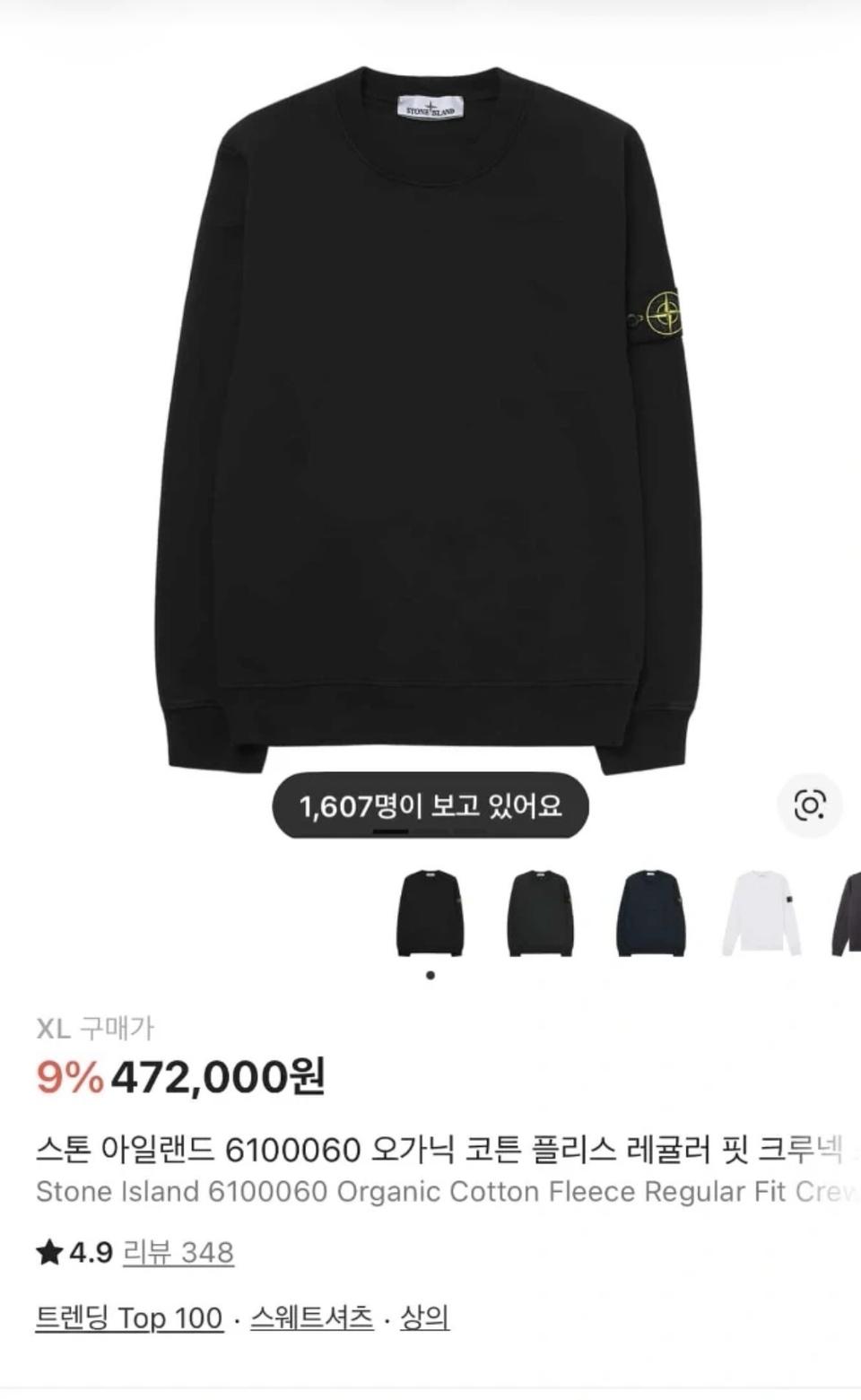Open the 리뷰 348 reviews link

point(178,1252)
